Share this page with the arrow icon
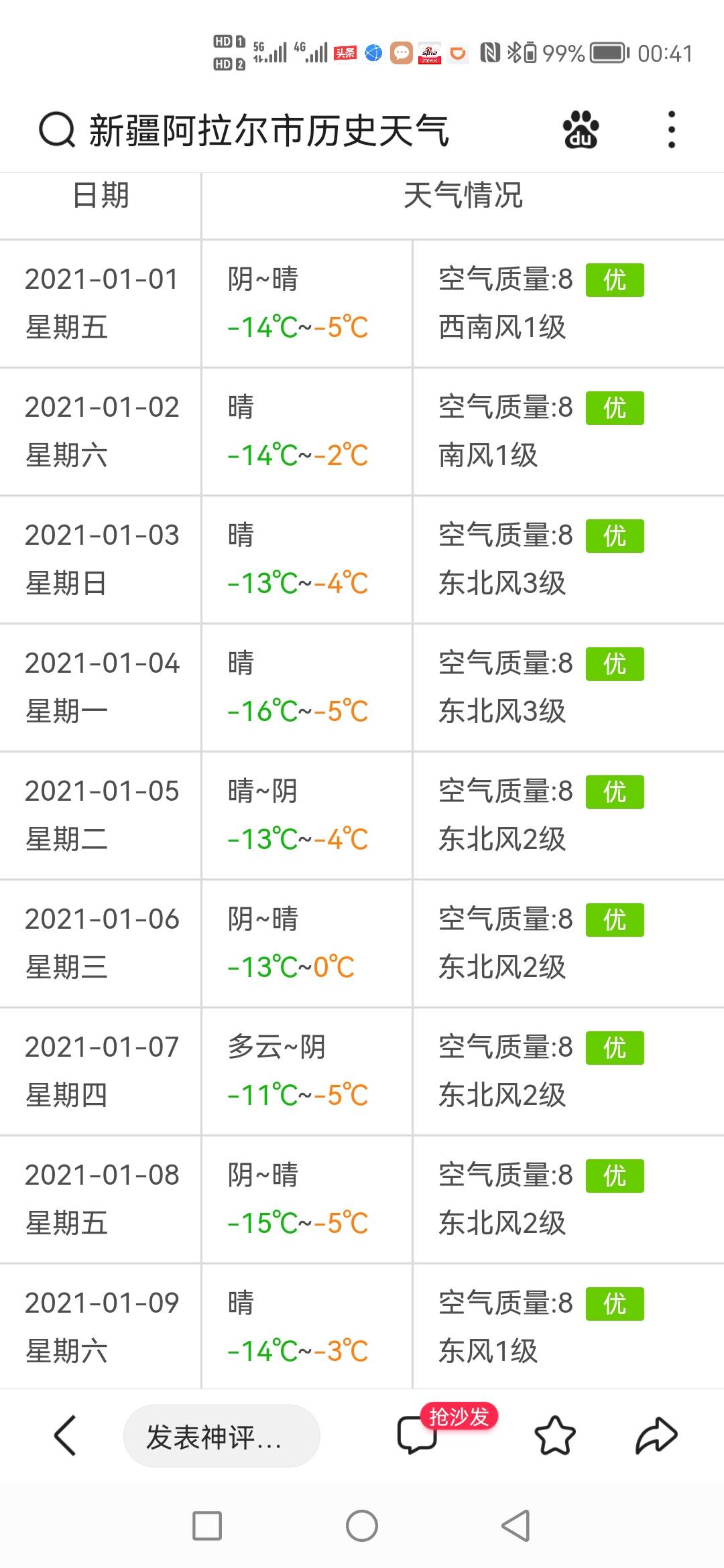This screenshot has height=1568, width=724. pyautogui.click(x=656, y=1435)
